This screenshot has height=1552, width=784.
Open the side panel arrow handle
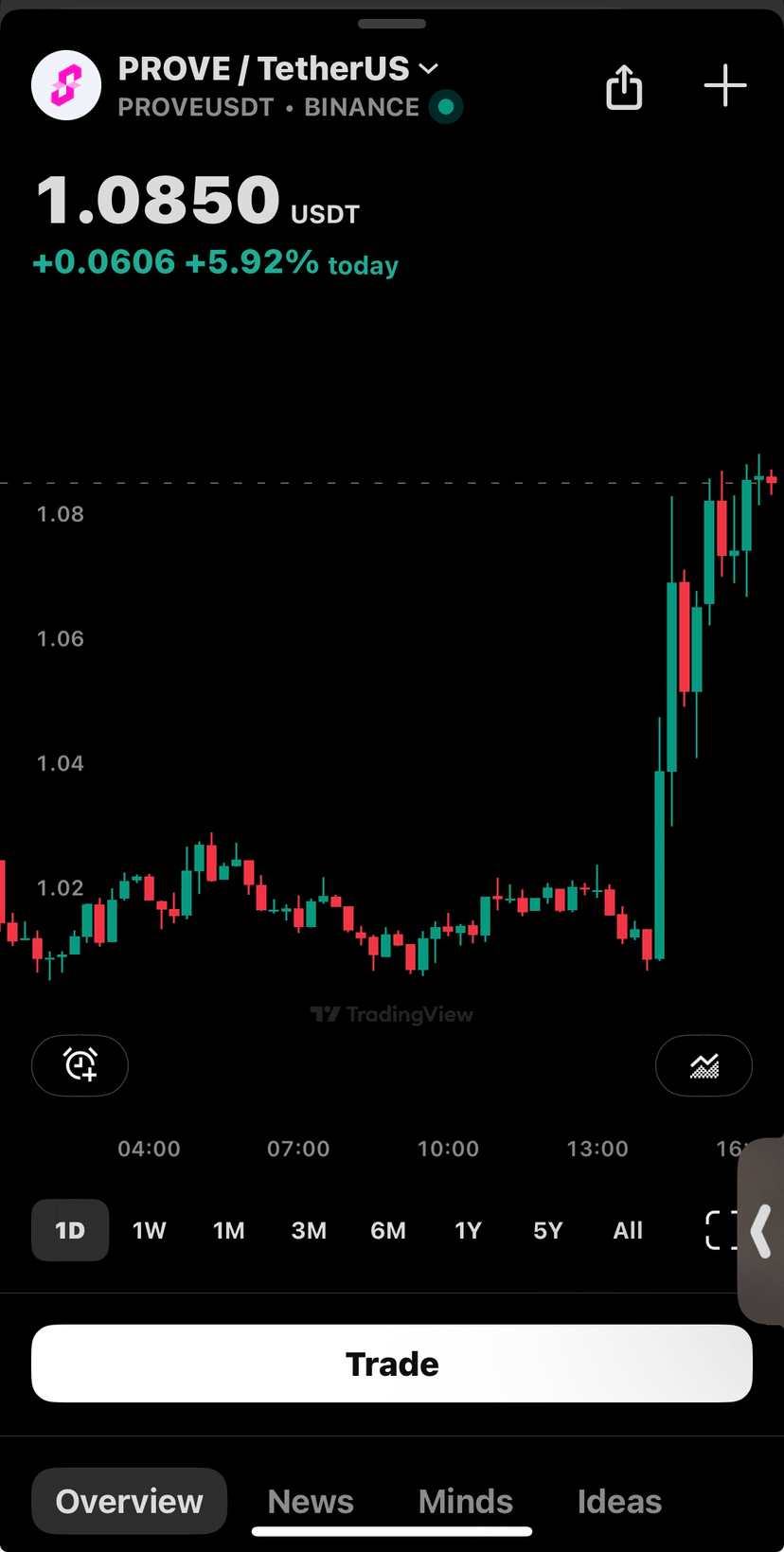(761, 1231)
